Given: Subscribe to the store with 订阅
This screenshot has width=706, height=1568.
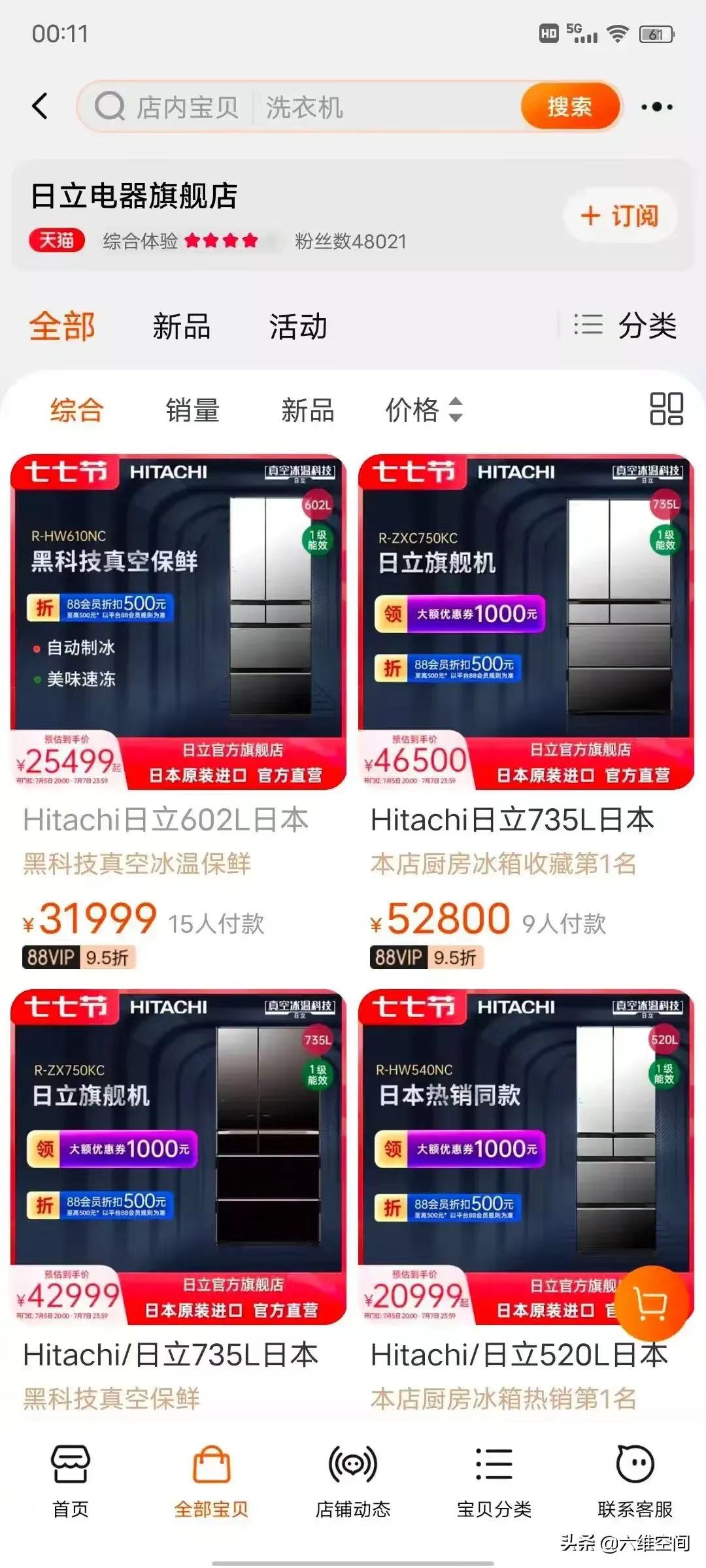Looking at the screenshot, I should pos(620,216).
